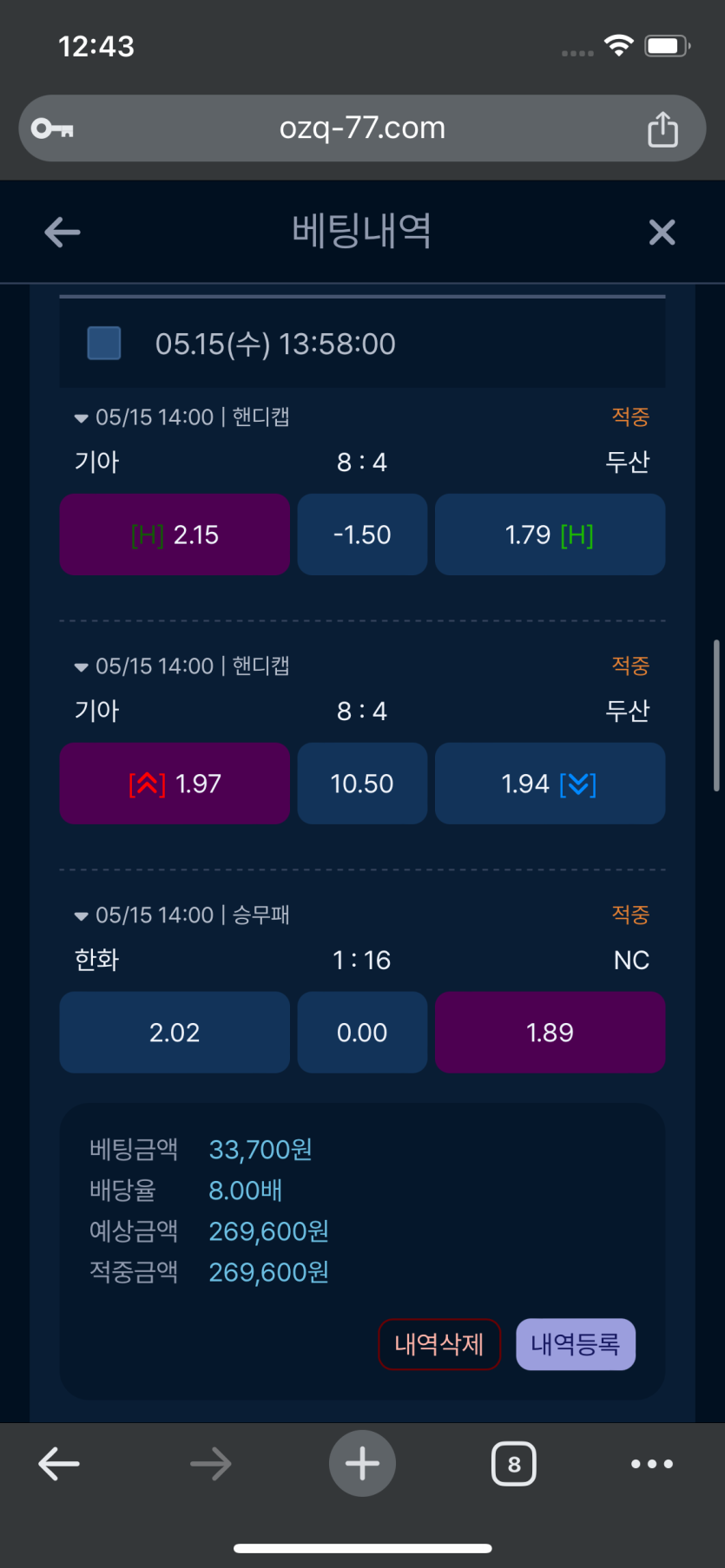Open the ozq-77.com address bar
725x1568 pixels.
click(362, 128)
